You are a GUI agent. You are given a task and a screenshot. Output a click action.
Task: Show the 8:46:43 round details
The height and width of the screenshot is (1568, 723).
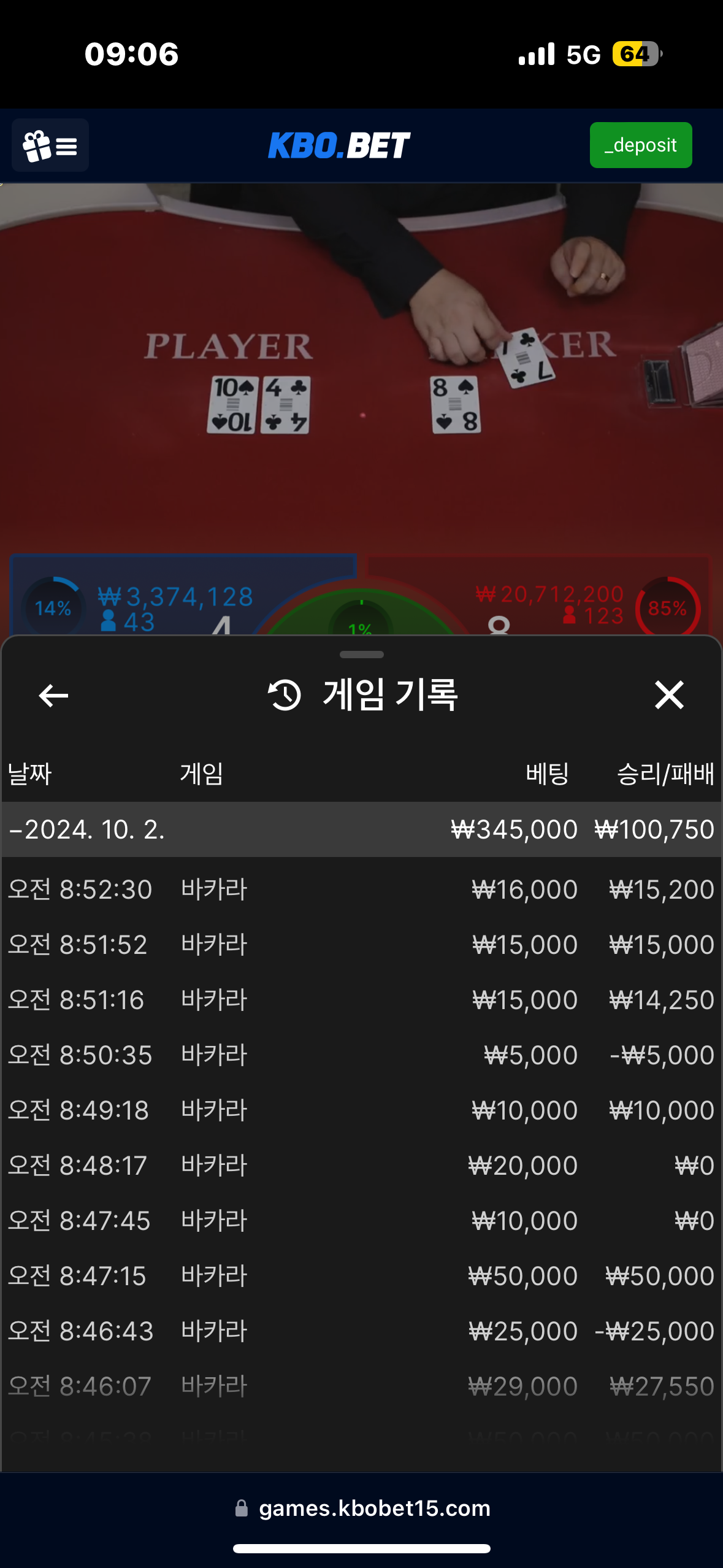[361, 1331]
